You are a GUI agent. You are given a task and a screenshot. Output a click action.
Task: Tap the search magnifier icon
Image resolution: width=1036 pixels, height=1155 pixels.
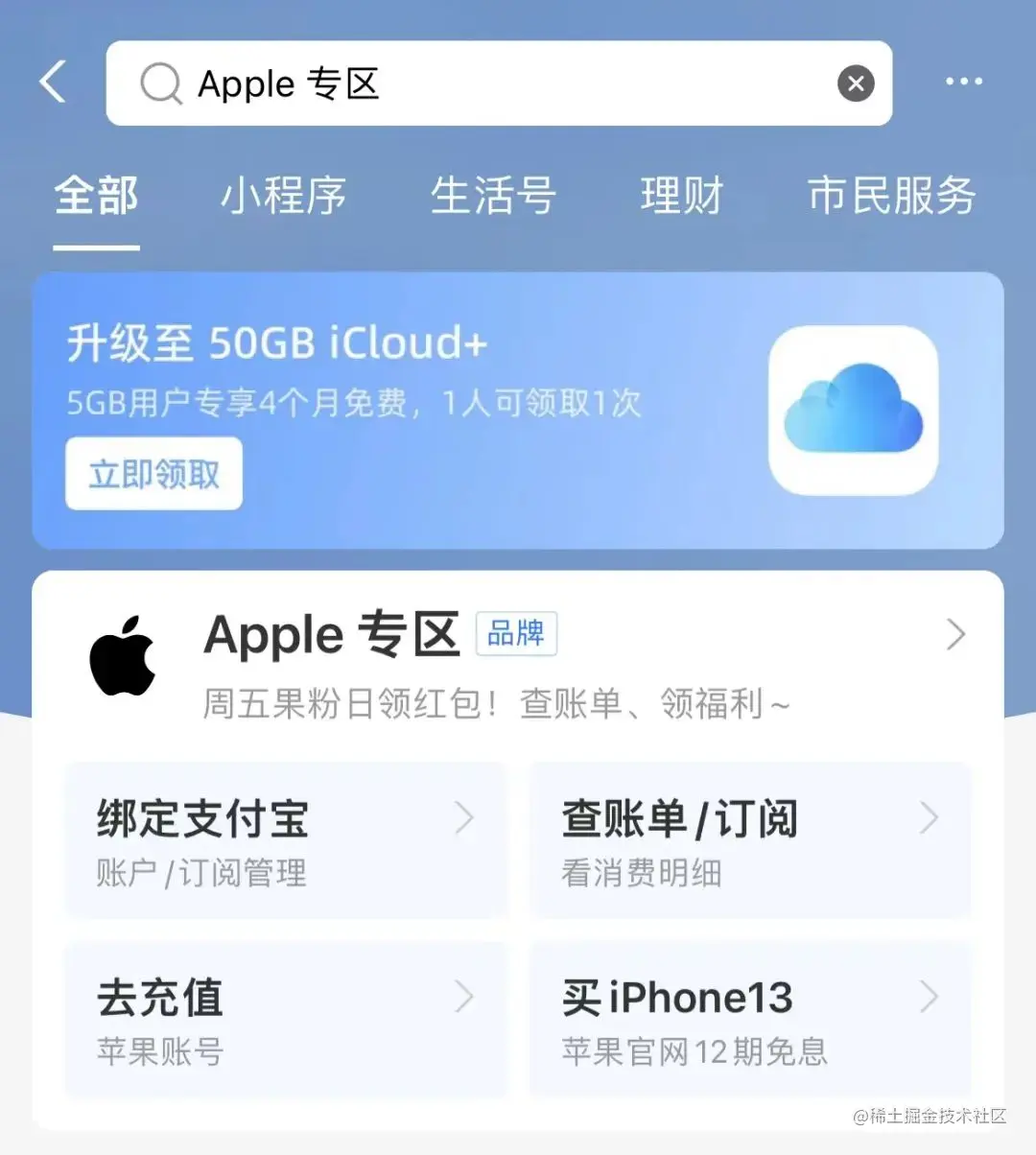click(x=160, y=84)
